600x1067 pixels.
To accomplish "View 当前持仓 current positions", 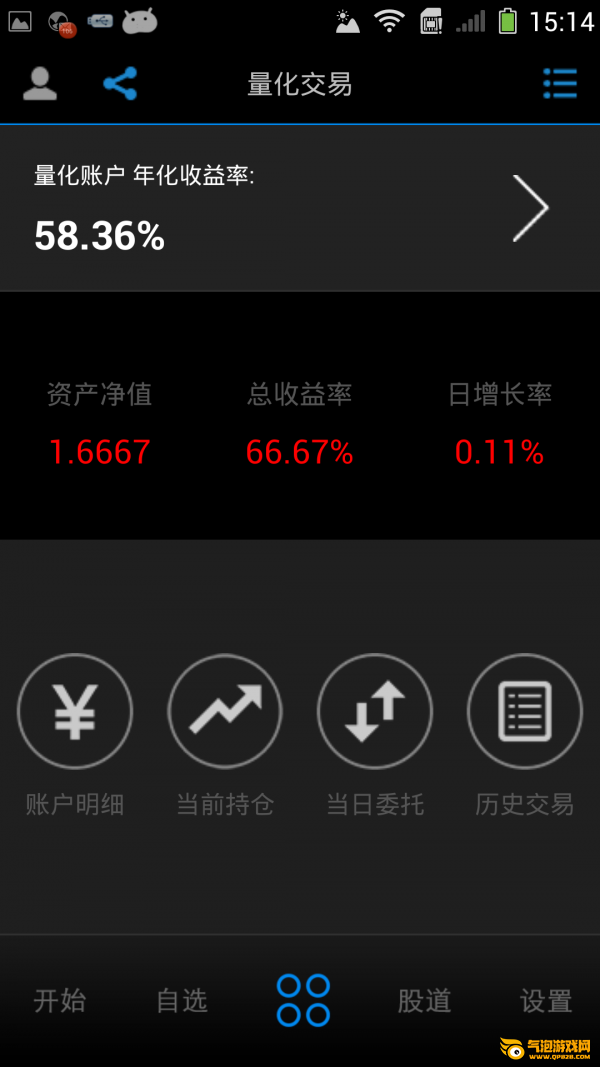I will coord(225,735).
